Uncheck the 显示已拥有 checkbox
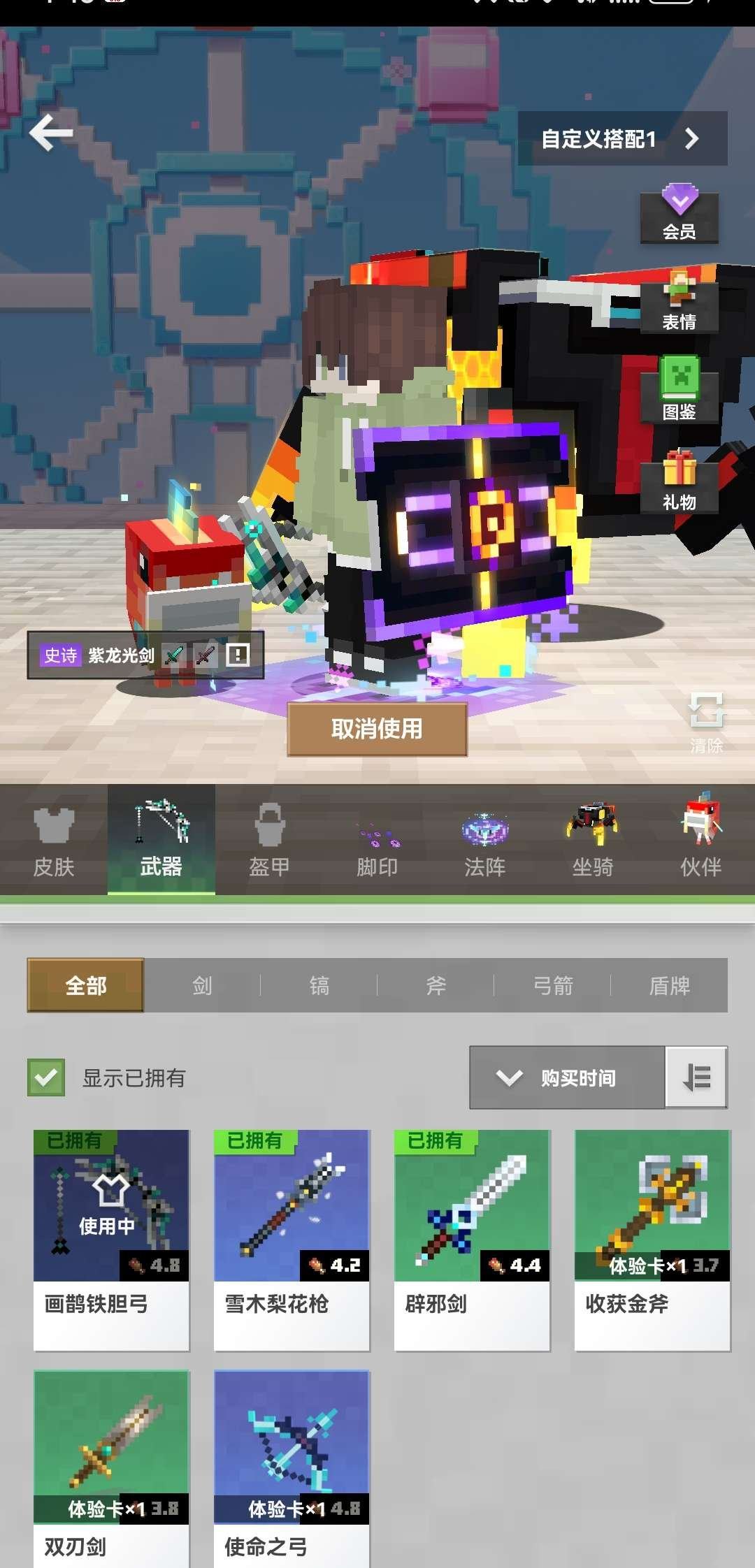 [x=46, y=1078]
